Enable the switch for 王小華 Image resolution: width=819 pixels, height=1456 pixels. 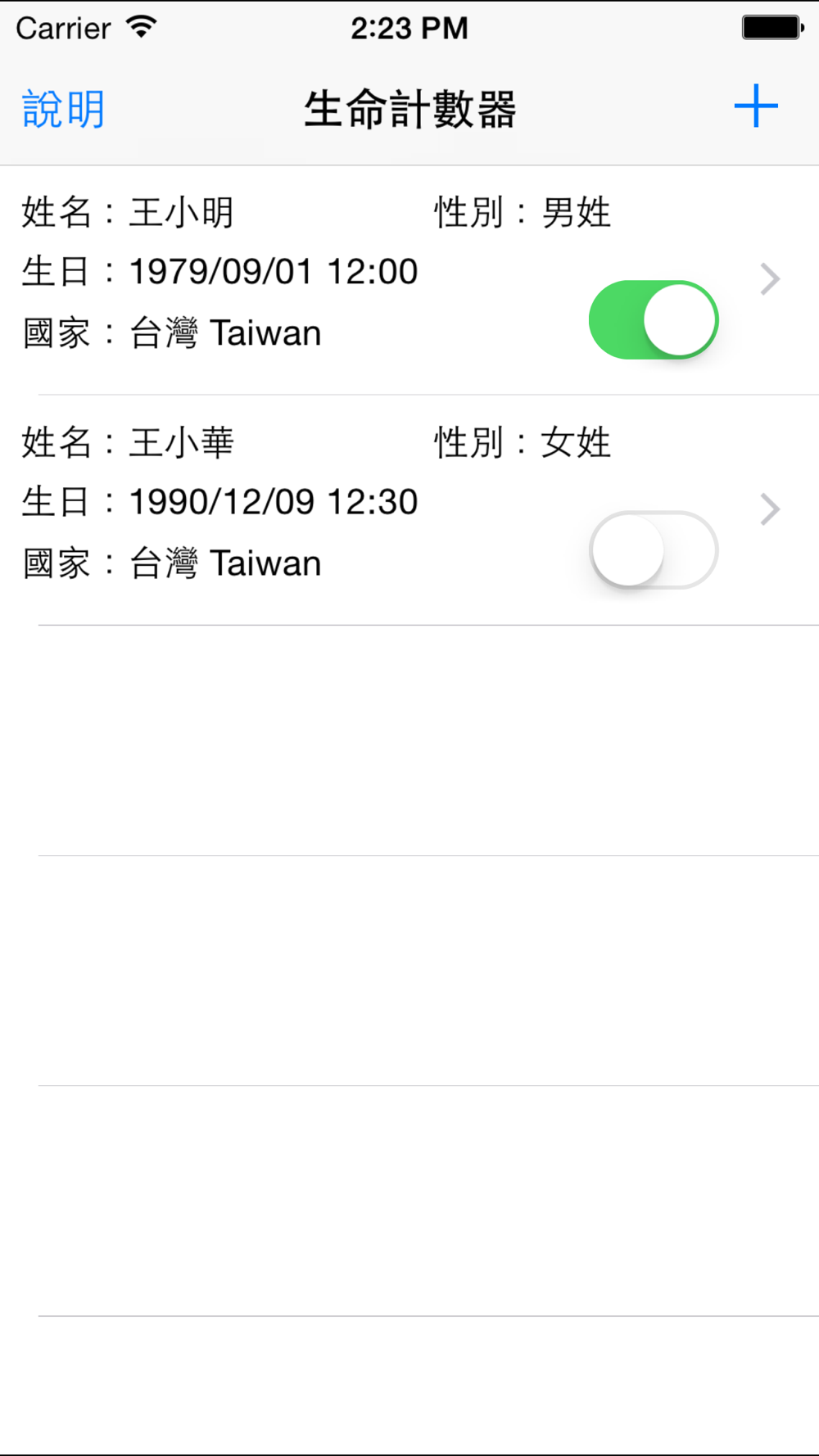point(654,550)
